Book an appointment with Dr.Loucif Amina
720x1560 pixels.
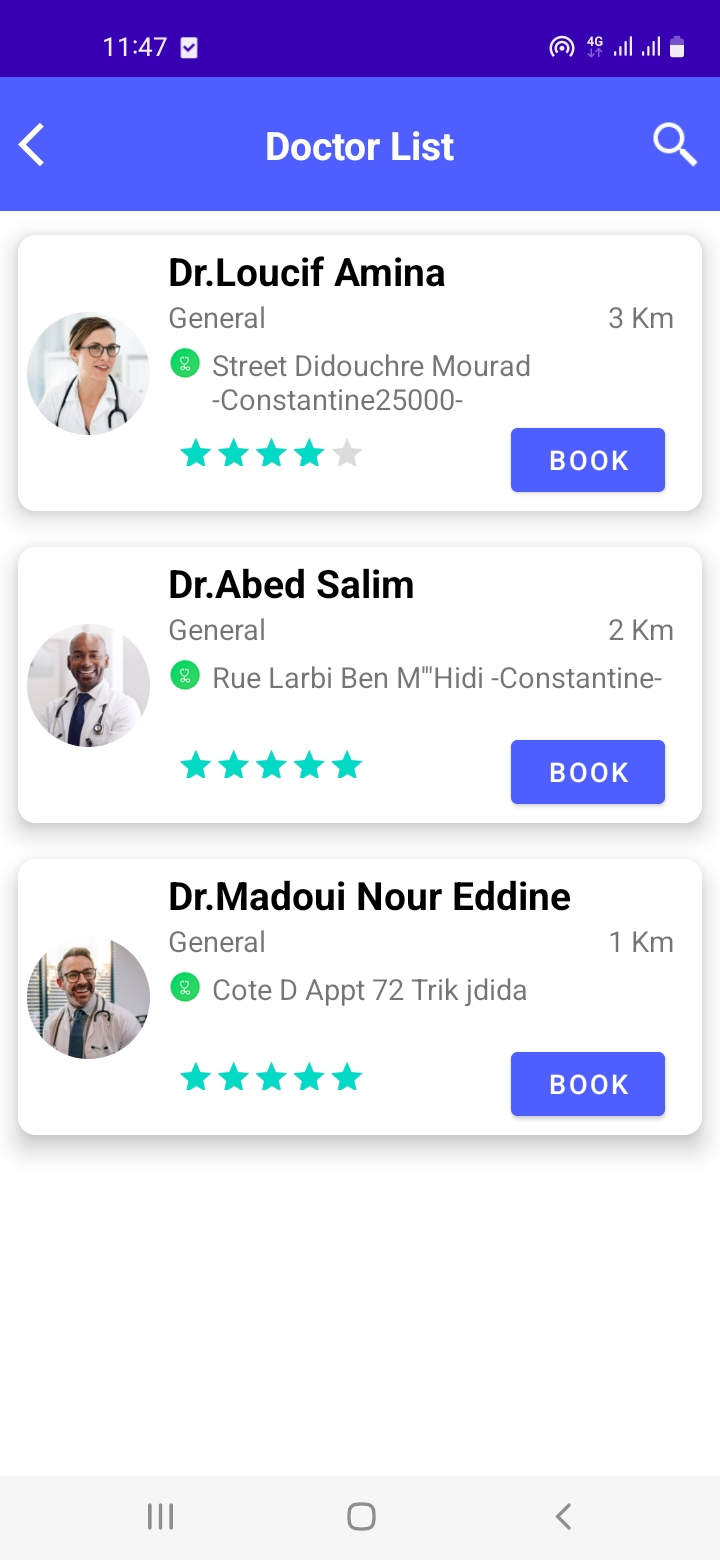point(587,460)
